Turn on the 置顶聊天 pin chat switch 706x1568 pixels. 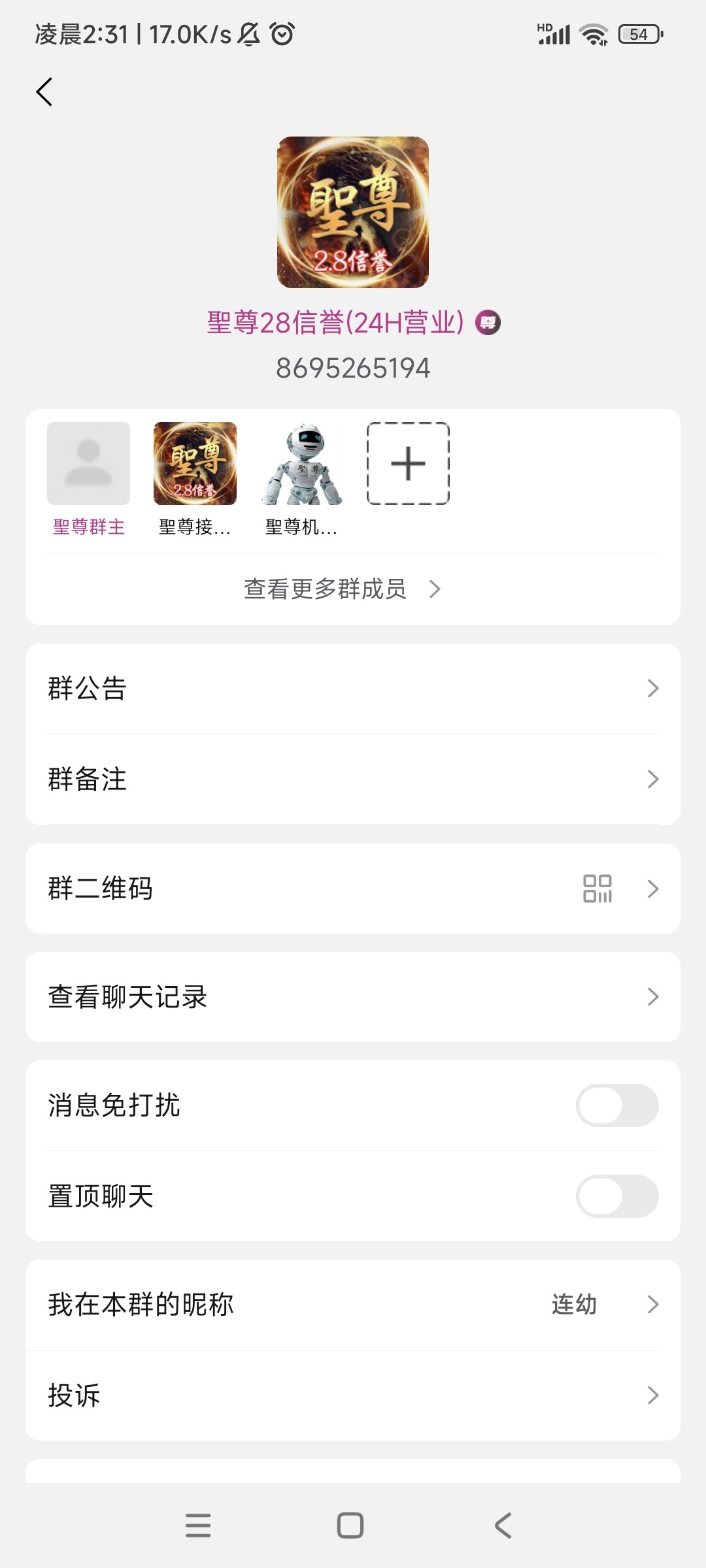pos(616,1196)
